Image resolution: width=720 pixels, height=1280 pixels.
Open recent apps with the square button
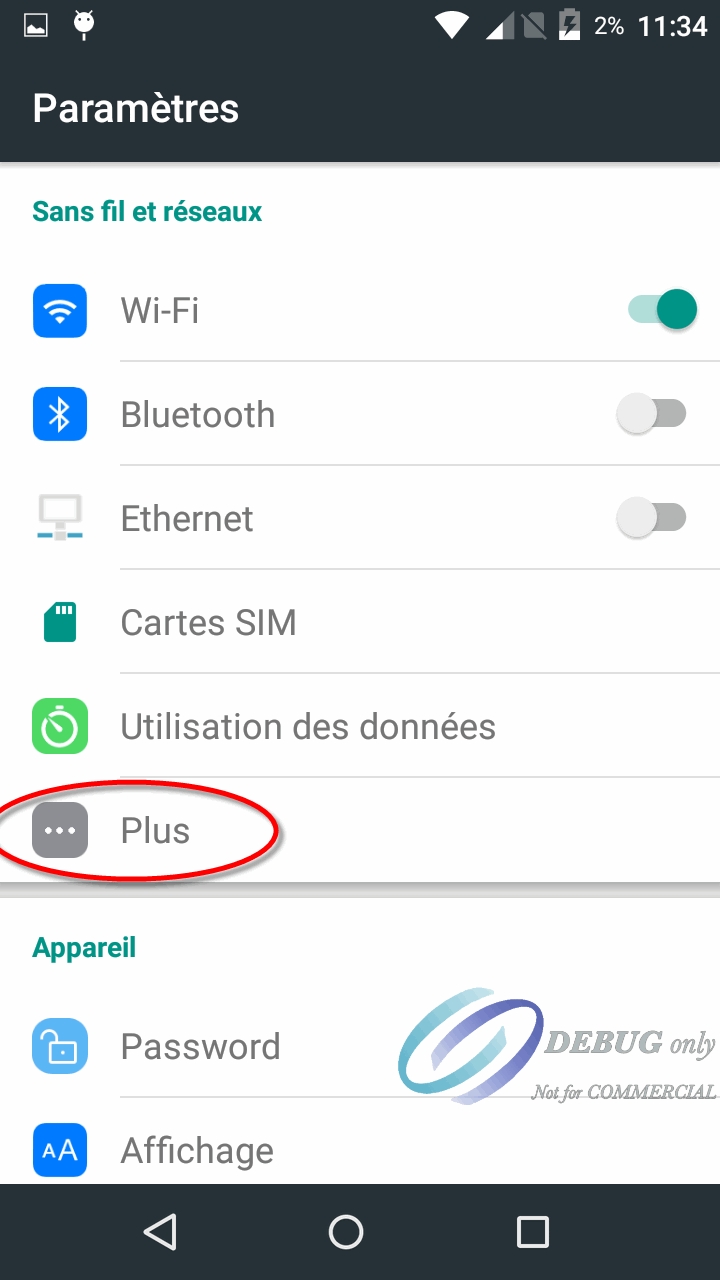pos(533,1232)
